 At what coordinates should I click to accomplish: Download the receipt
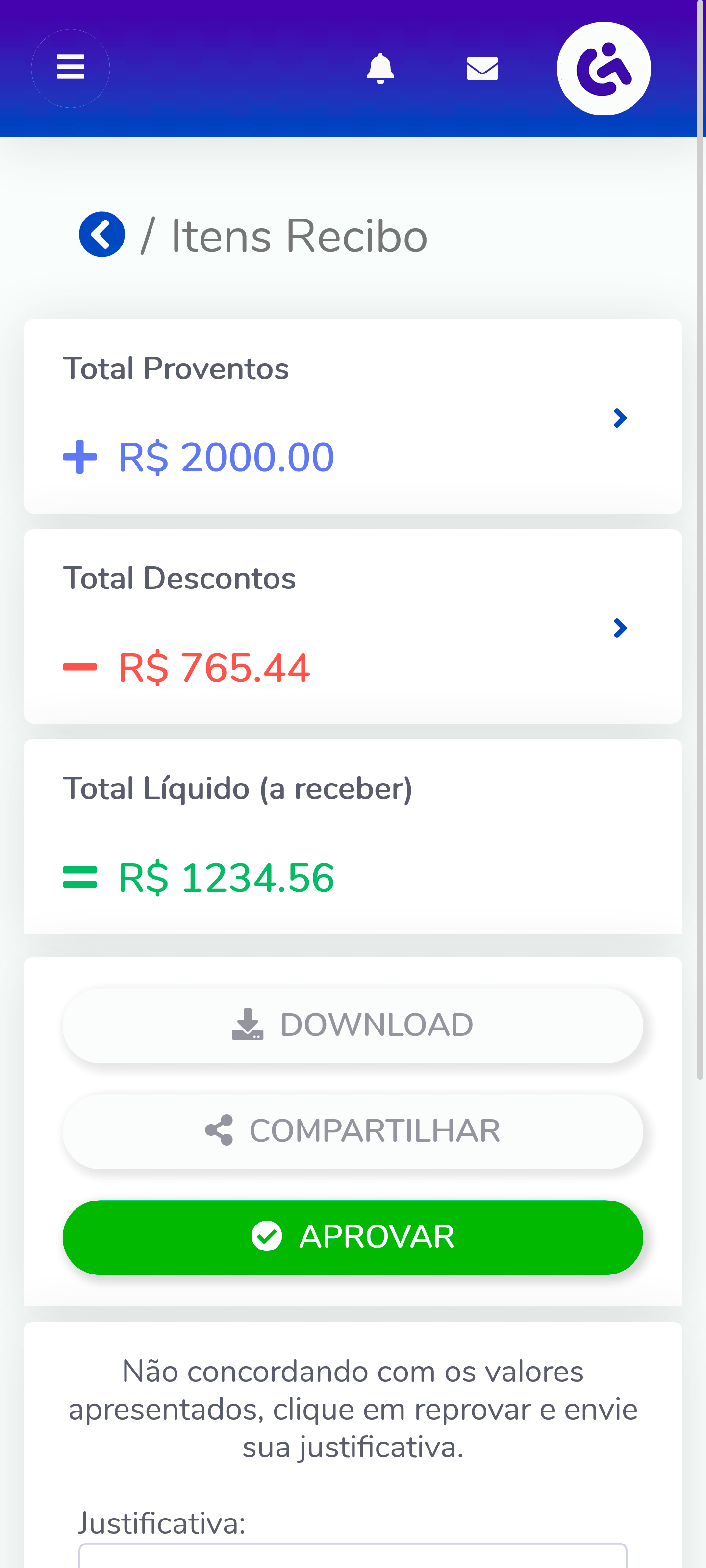click(x=353, y=1025)
